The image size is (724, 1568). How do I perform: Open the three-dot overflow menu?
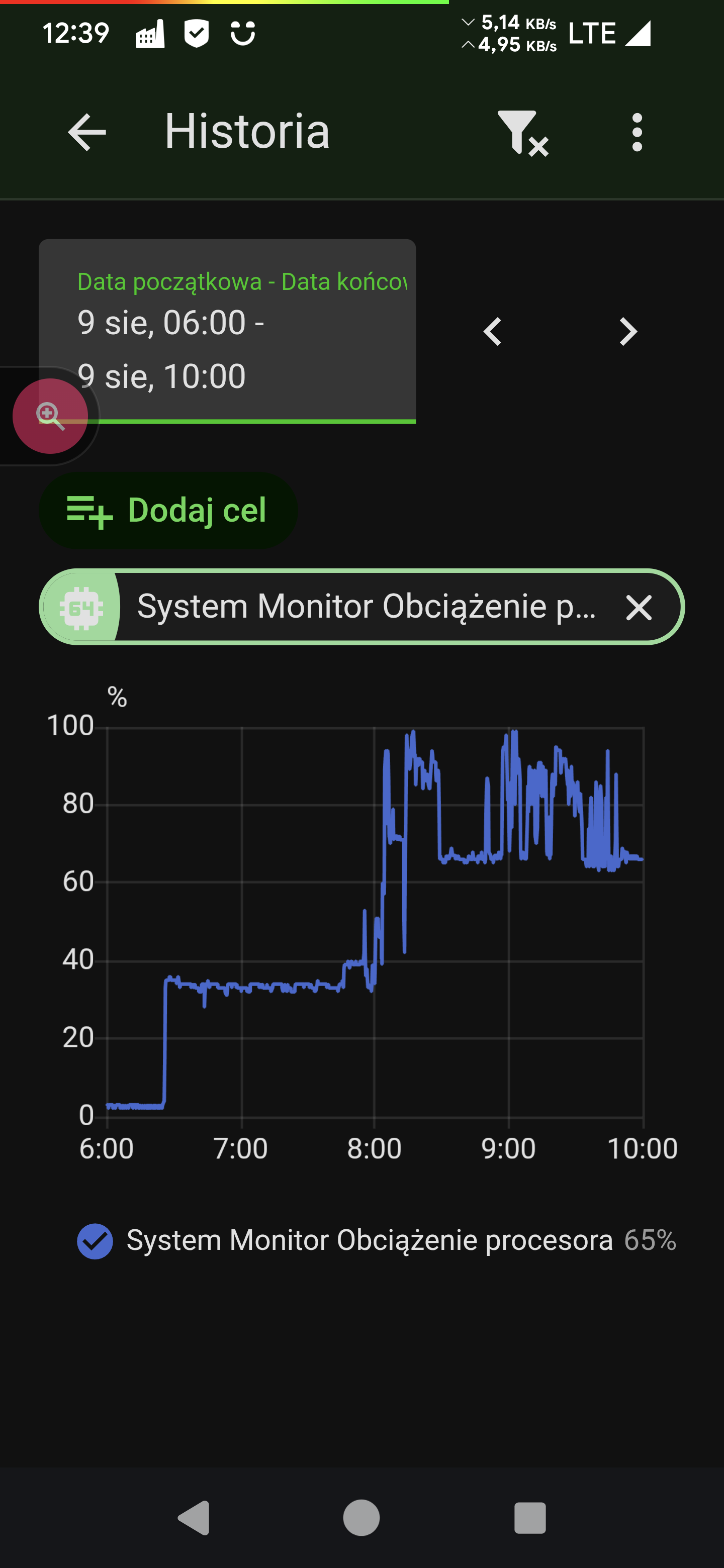(637, 132)
